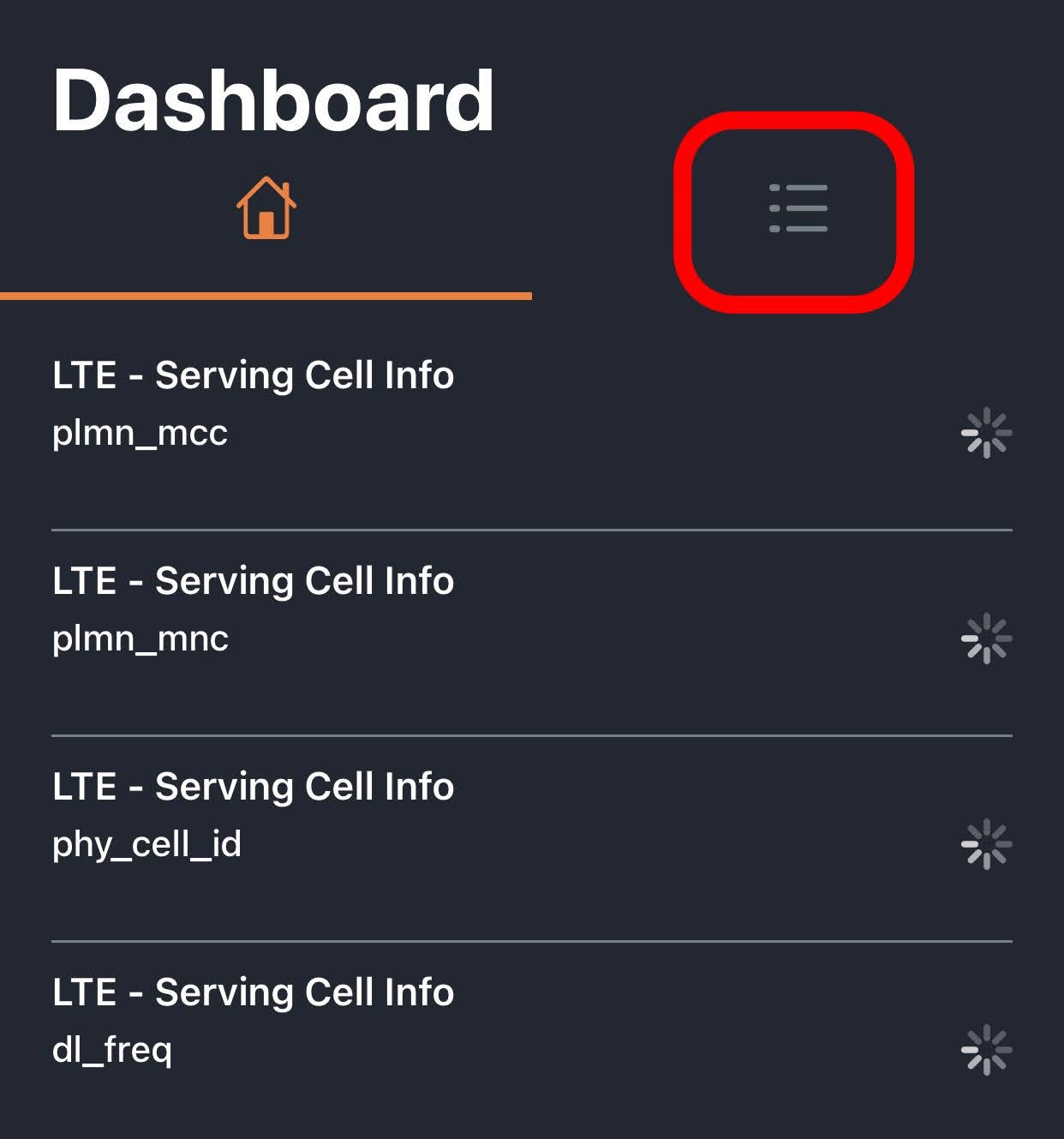Select the home tab
1064x1139 pixels.
[x=266, y=208]
